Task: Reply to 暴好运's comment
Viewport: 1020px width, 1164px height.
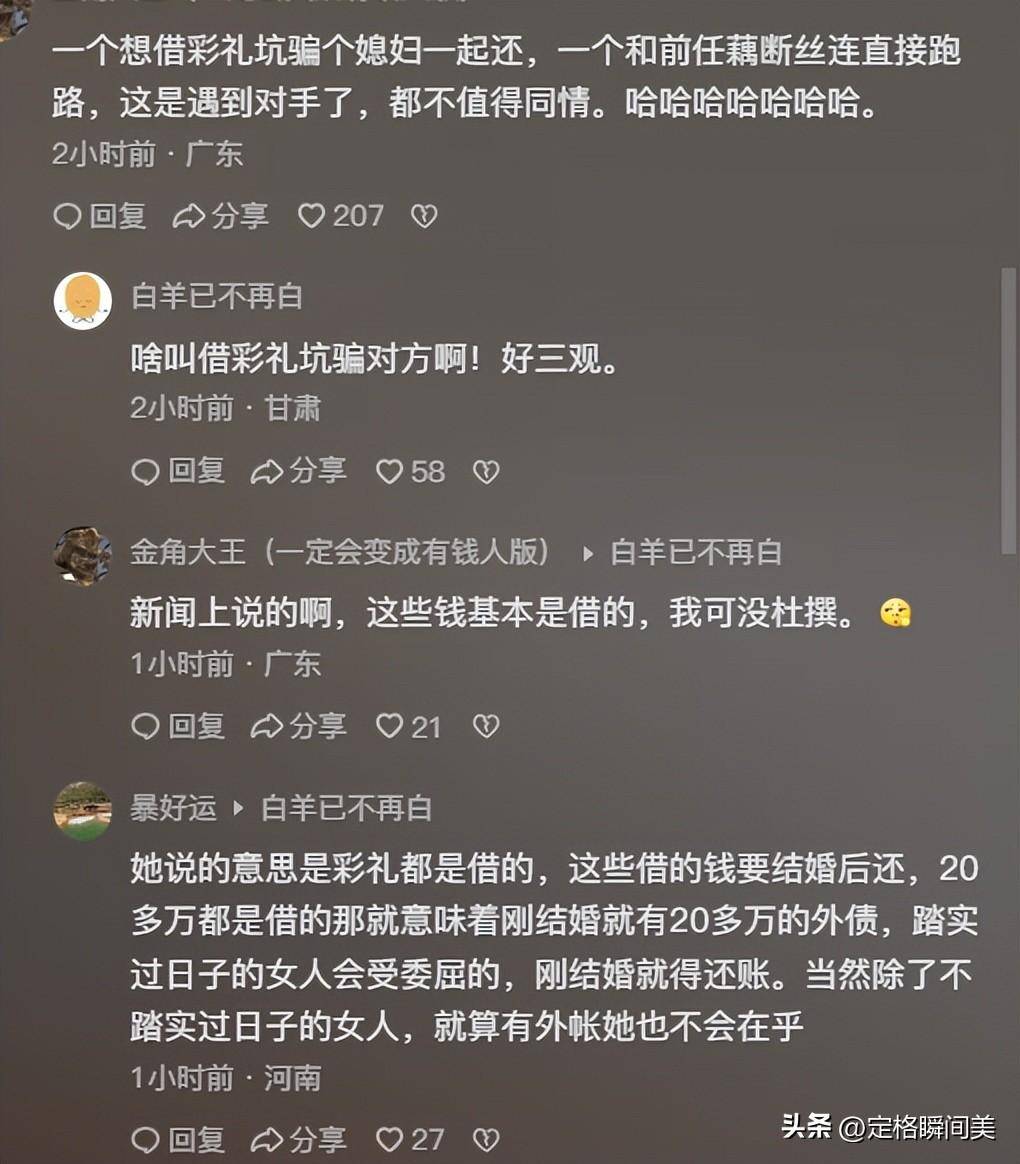Action: [178, 1139]
